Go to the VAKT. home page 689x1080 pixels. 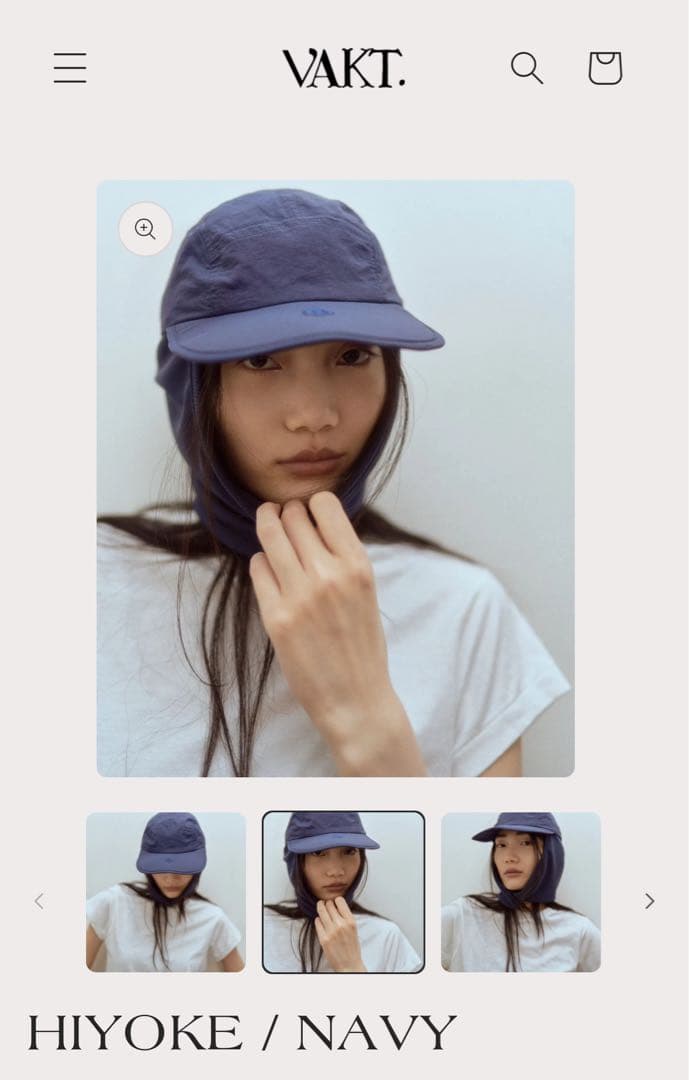343,68
